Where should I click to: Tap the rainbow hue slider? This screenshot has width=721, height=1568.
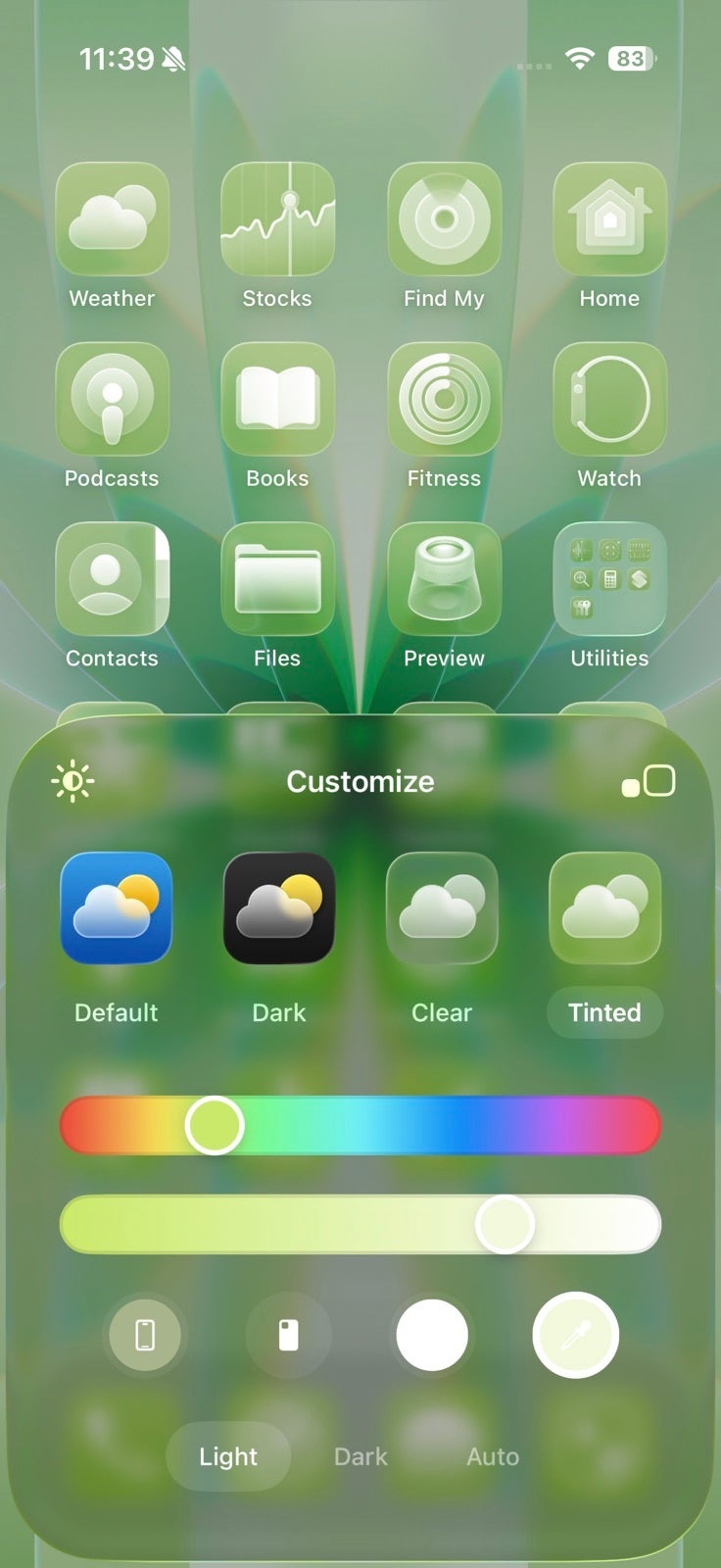(x=360, y=1125)
